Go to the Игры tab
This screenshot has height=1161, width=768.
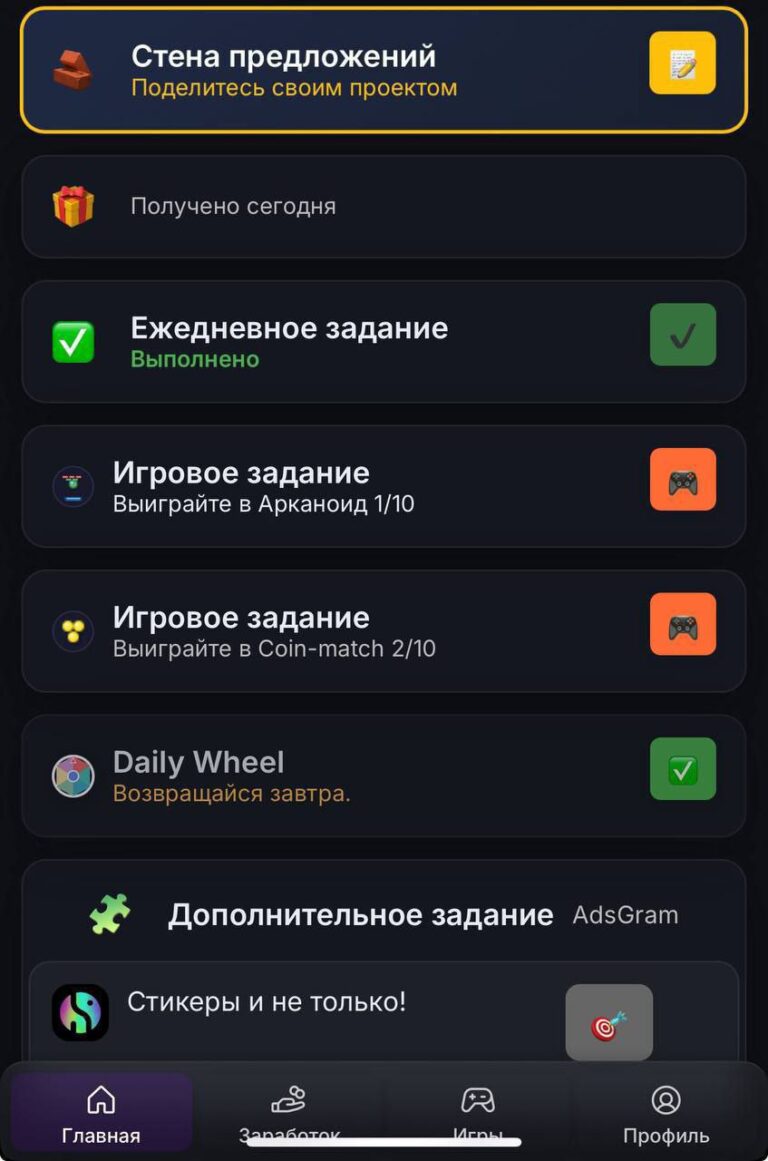tap(477, 1114)
